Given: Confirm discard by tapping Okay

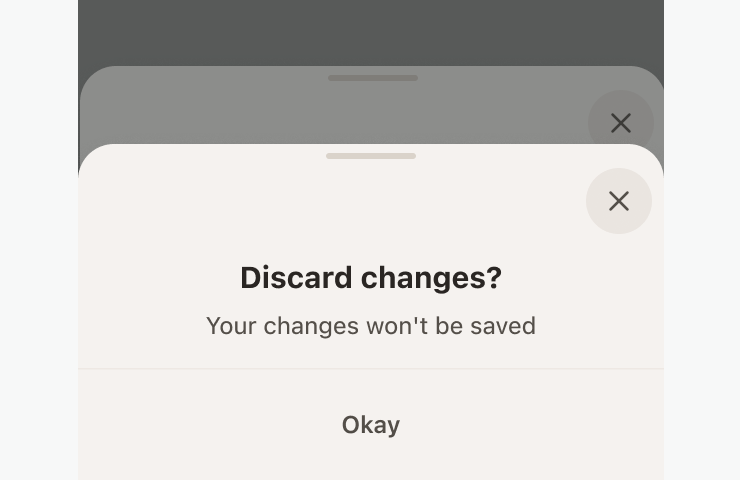Looking at the screenshot, I should 370,425.
